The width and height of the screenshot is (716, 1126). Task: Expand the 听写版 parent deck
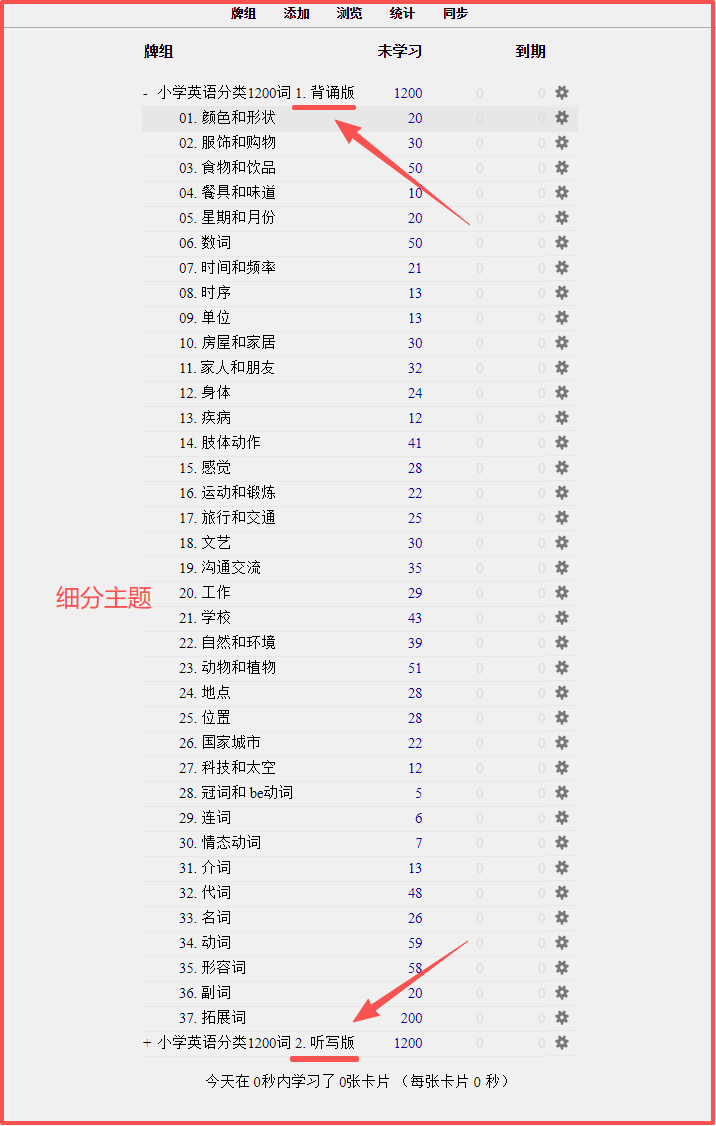click(147, 1043)
